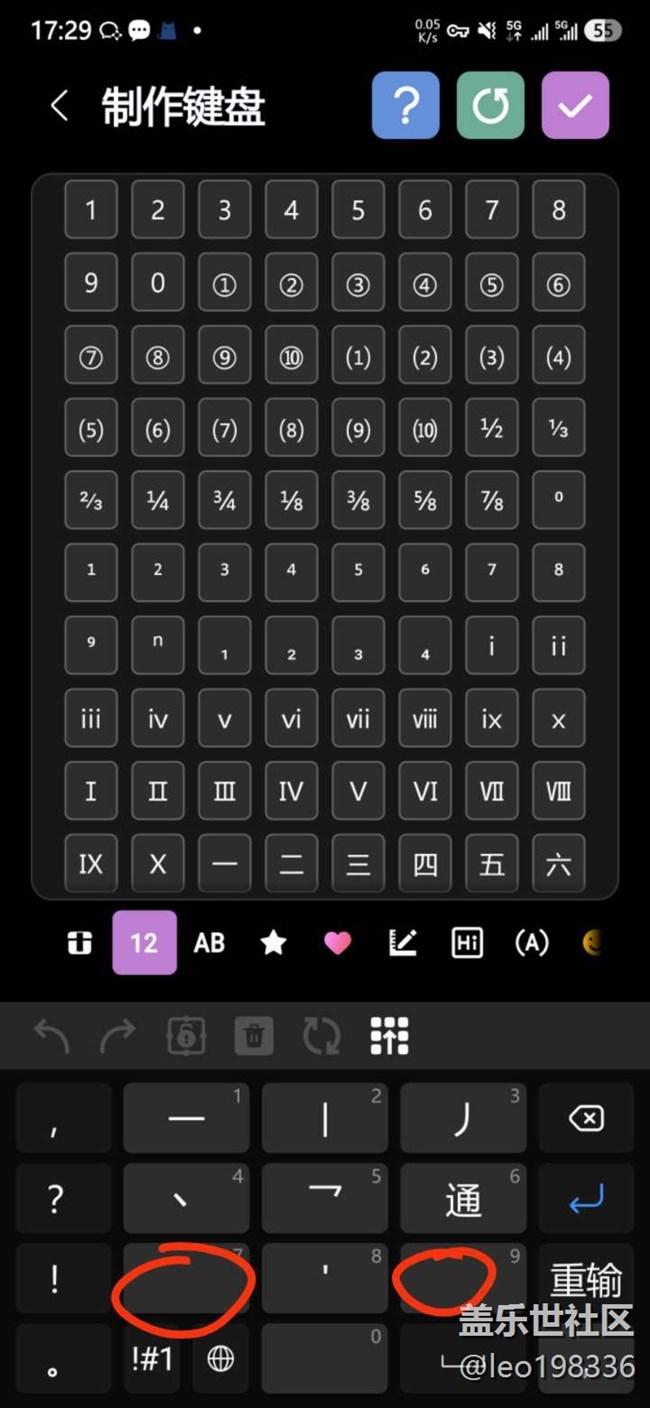This screenshot has height=1408, width=650.
Task: Confirm with the purple checkmark button
Action: [575, 105]
